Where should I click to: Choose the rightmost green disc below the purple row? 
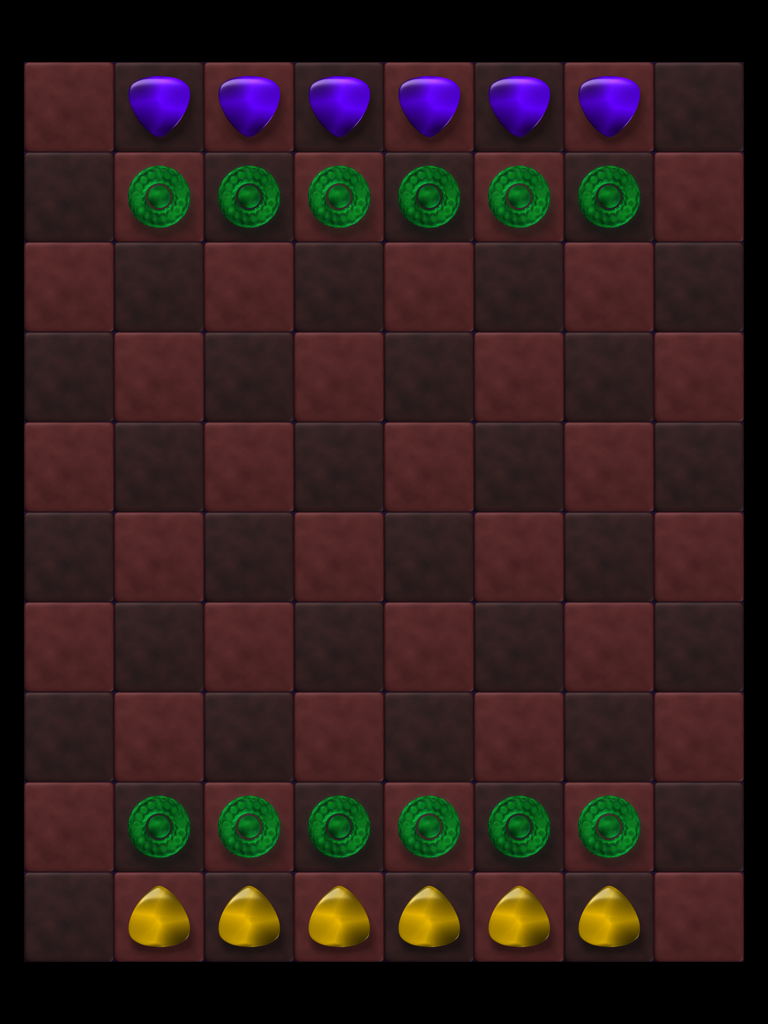pos(609,196)
